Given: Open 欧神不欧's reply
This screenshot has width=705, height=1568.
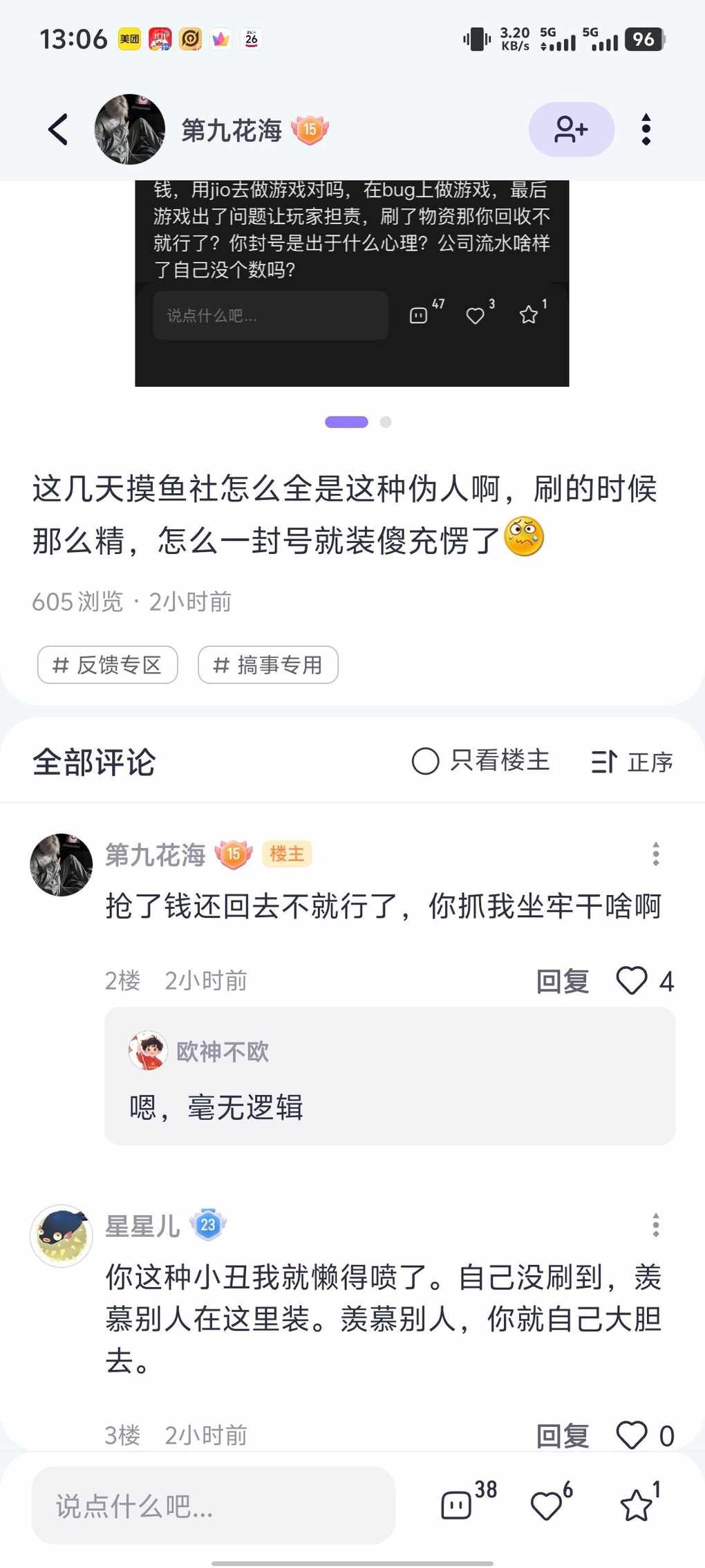Looking at the screenshot, I should tap(390, 1076).
